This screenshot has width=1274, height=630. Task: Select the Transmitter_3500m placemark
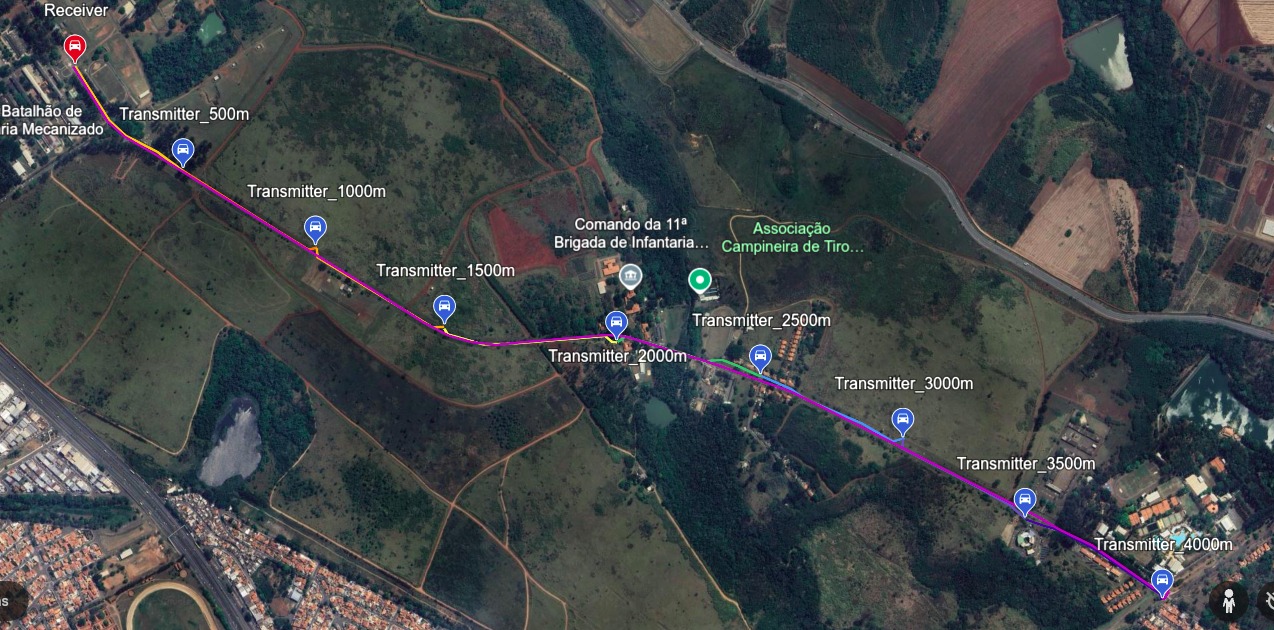click(1024, 499)
